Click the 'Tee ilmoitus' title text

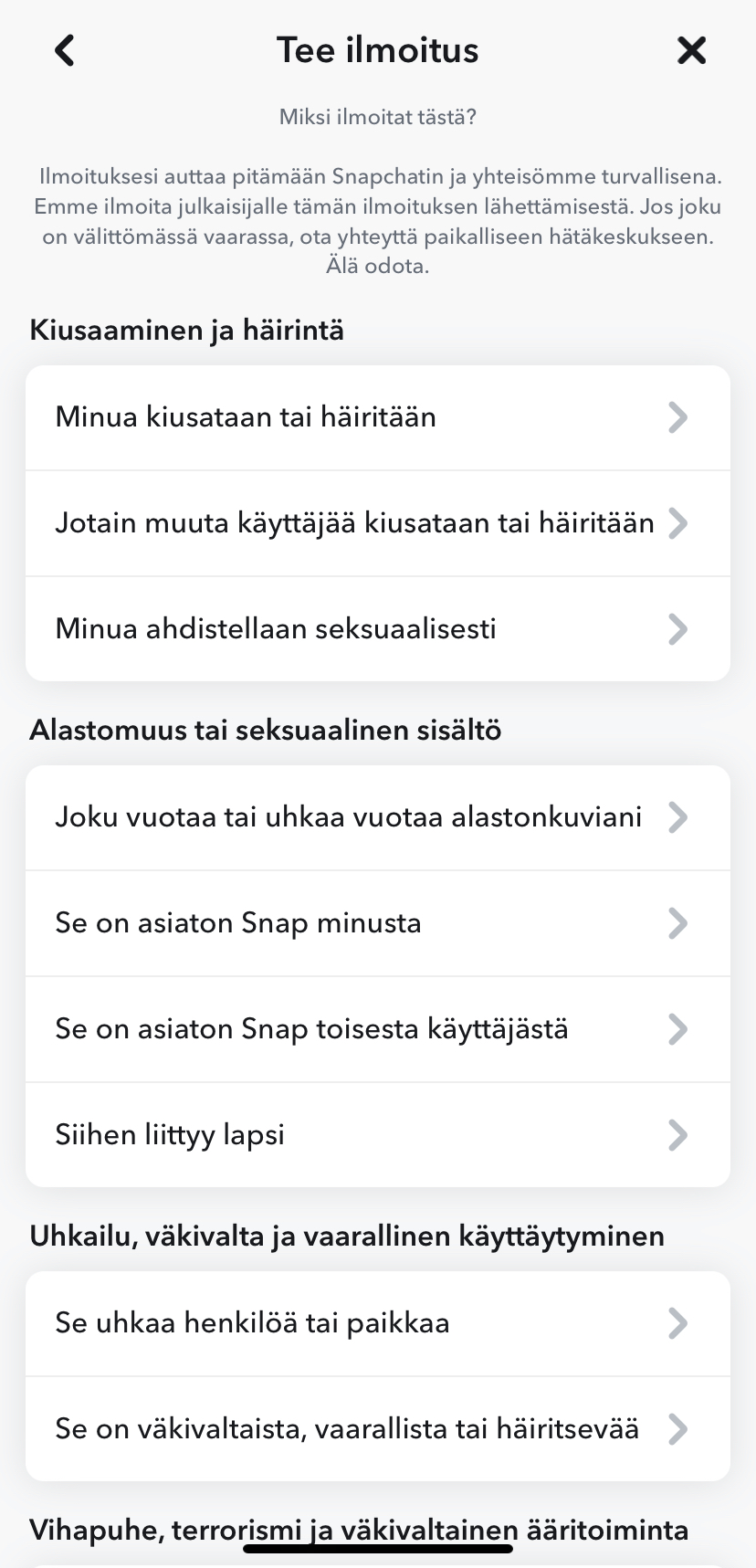(x=378, y=50)
